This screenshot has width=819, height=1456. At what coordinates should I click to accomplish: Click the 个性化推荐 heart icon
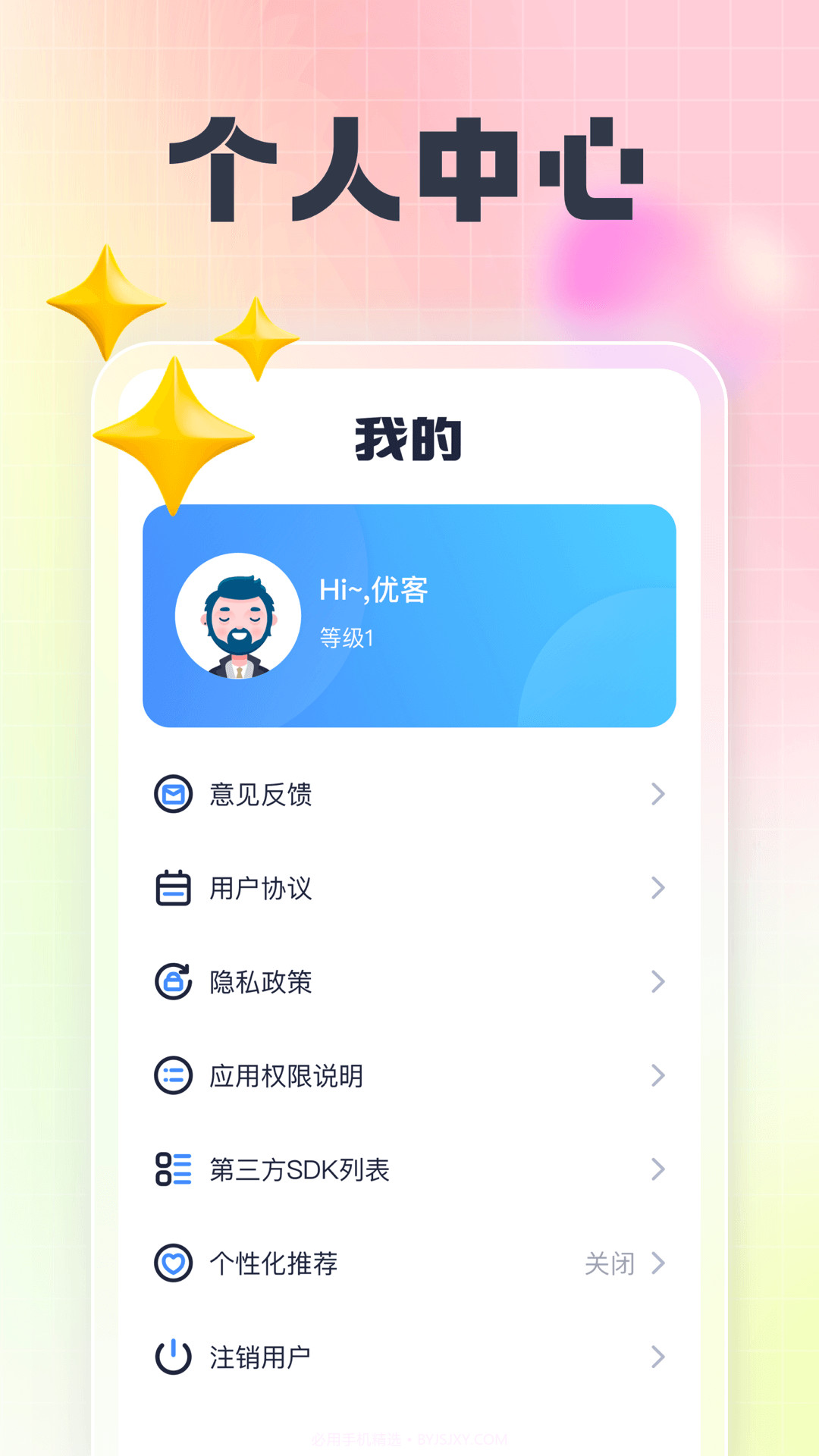tap(173, 1263)
